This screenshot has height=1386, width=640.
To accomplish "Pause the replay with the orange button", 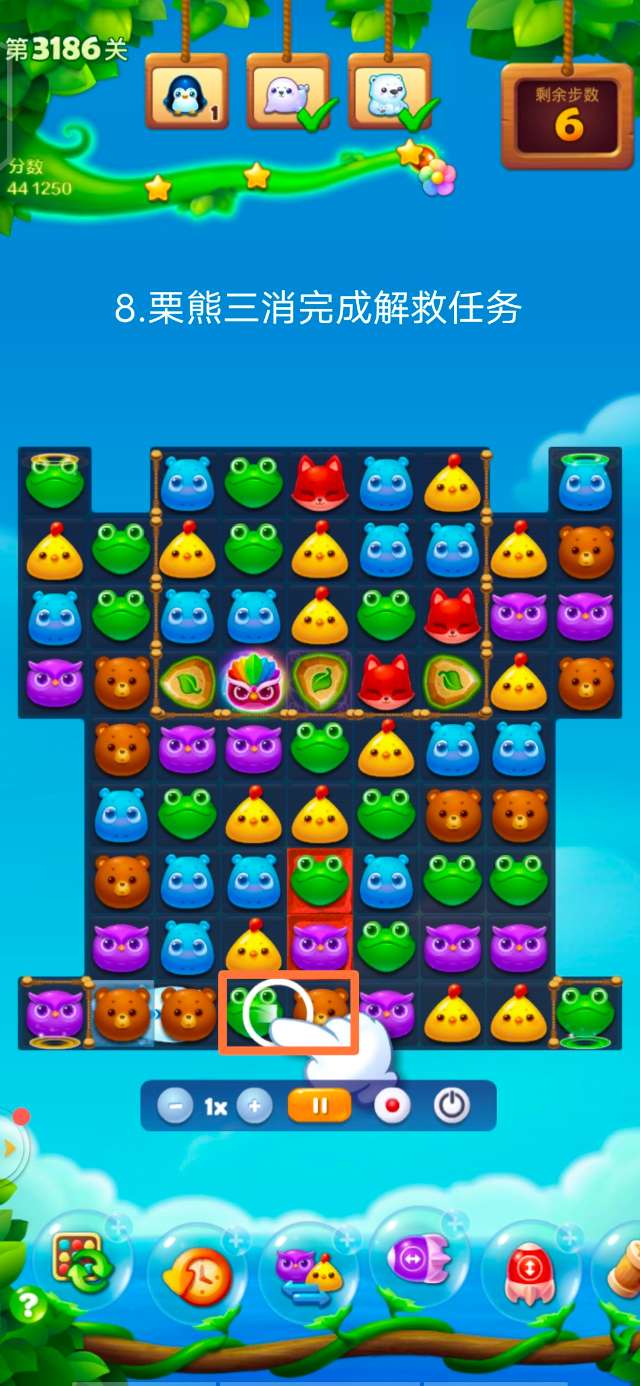I will (319, 1107).
